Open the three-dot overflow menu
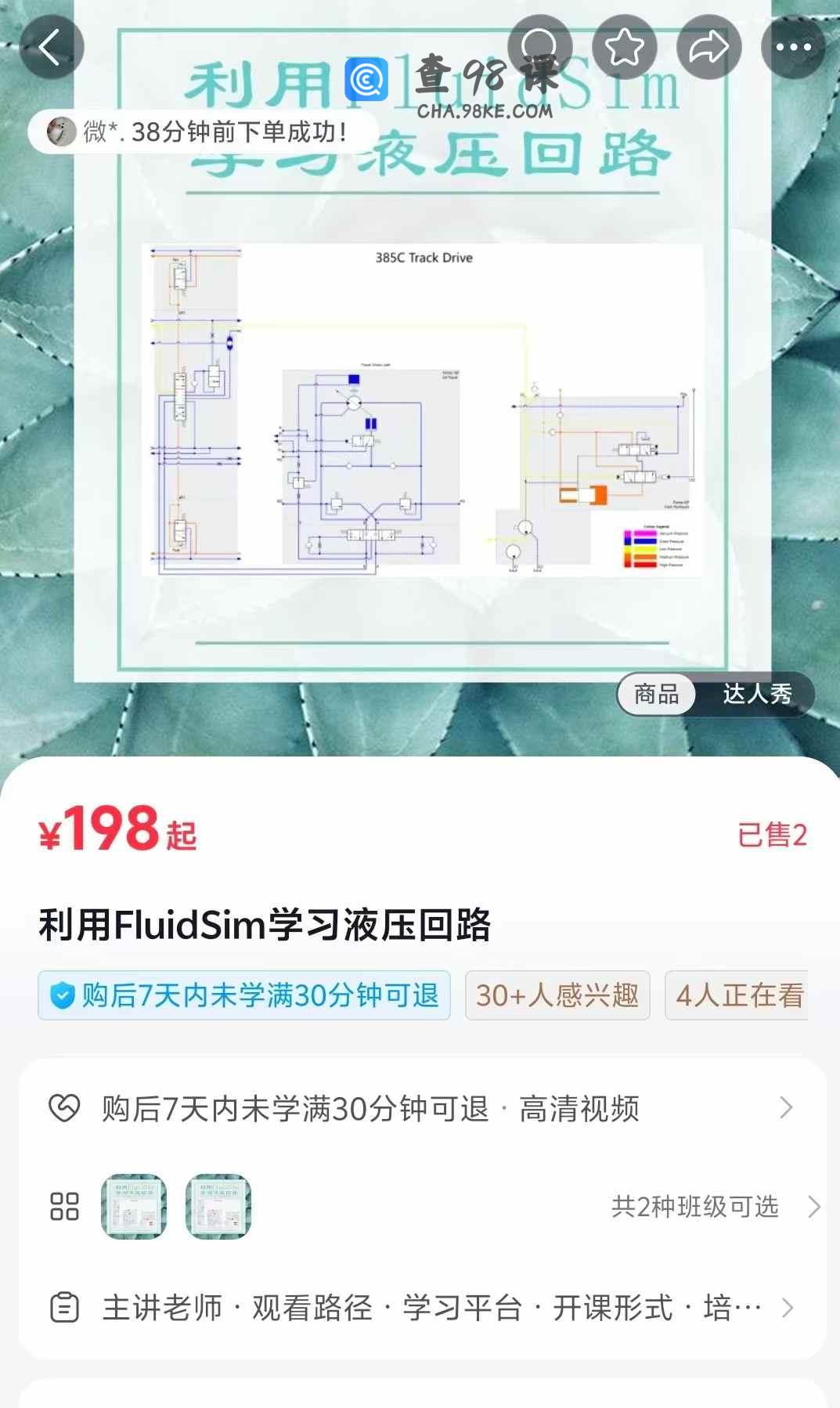The image size is (840, 1408). (793, 47)
